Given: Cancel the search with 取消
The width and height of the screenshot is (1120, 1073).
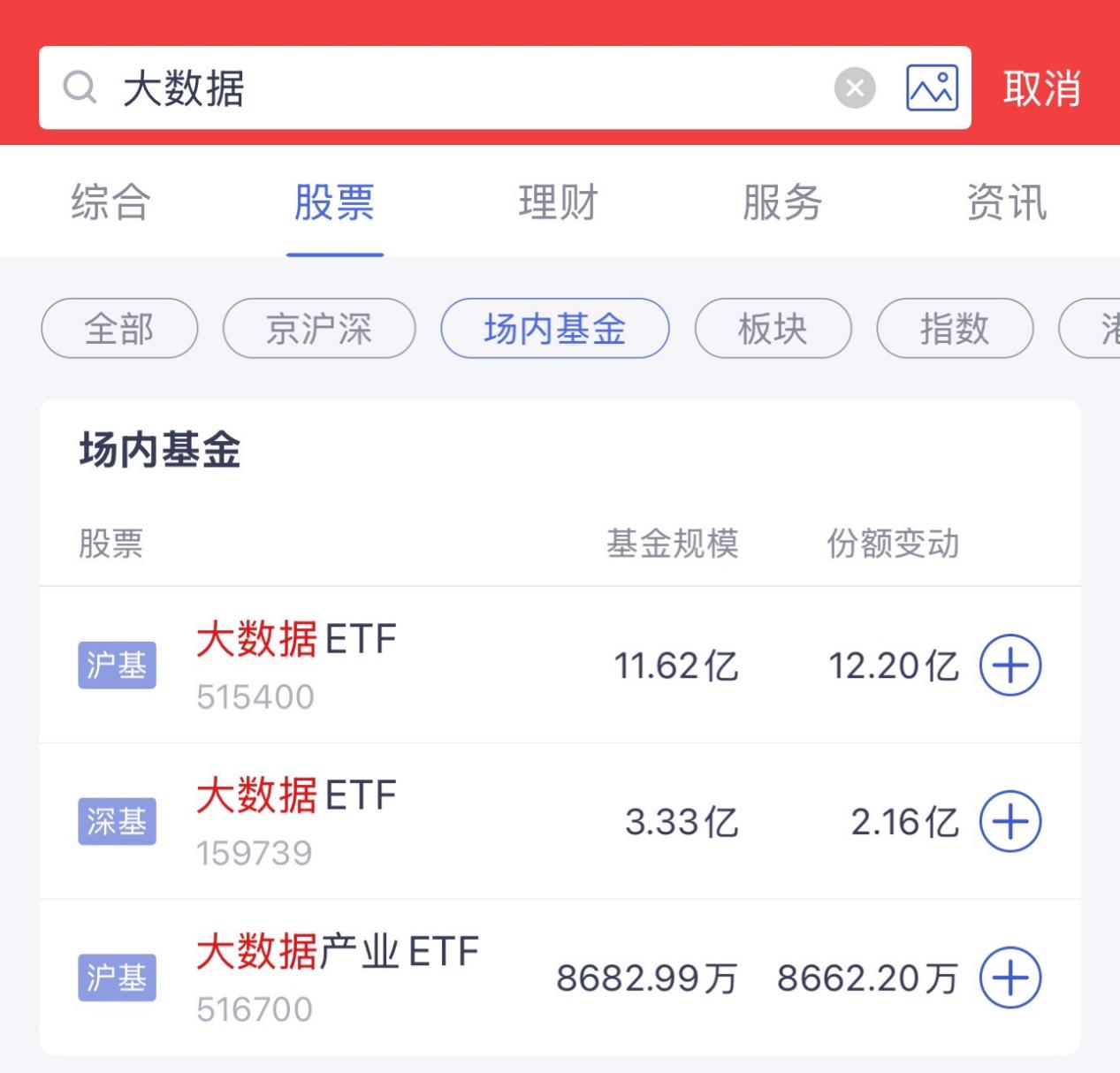Looking at the screenshot, I should tap(1041, 88).
